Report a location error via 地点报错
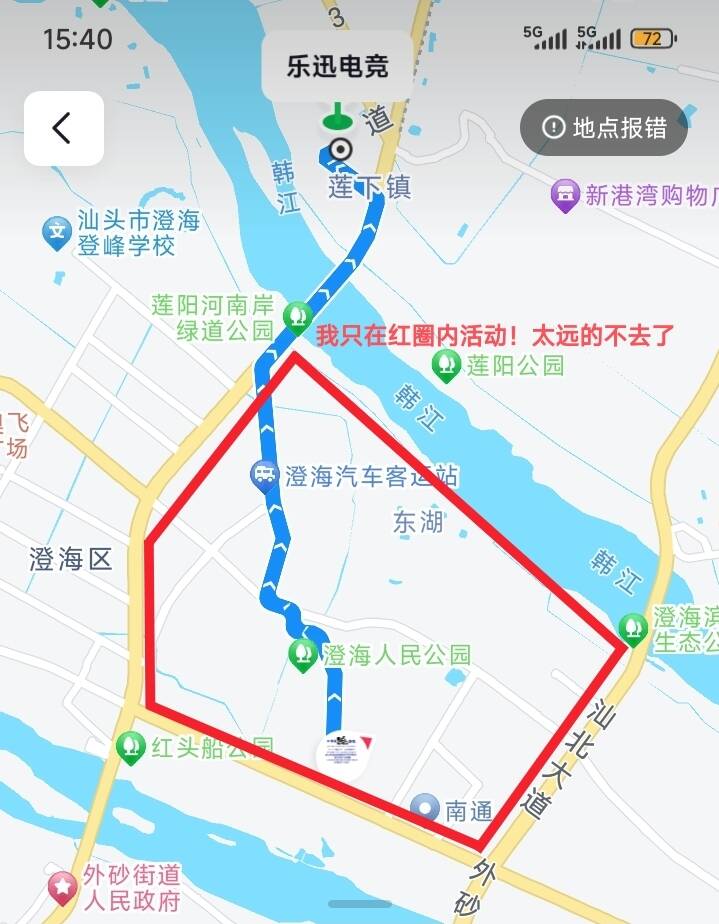 click(604, 127)
